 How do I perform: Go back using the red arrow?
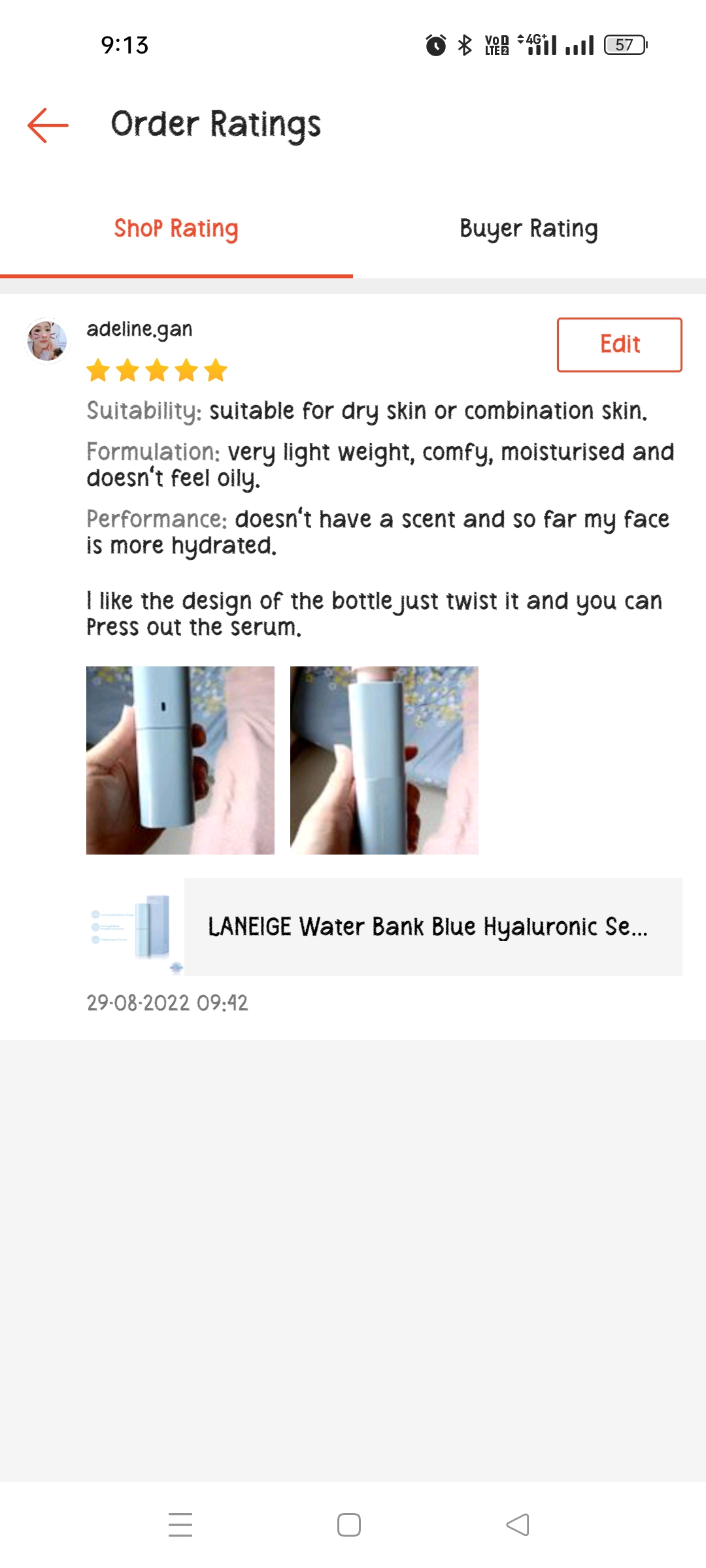point(48,125)
